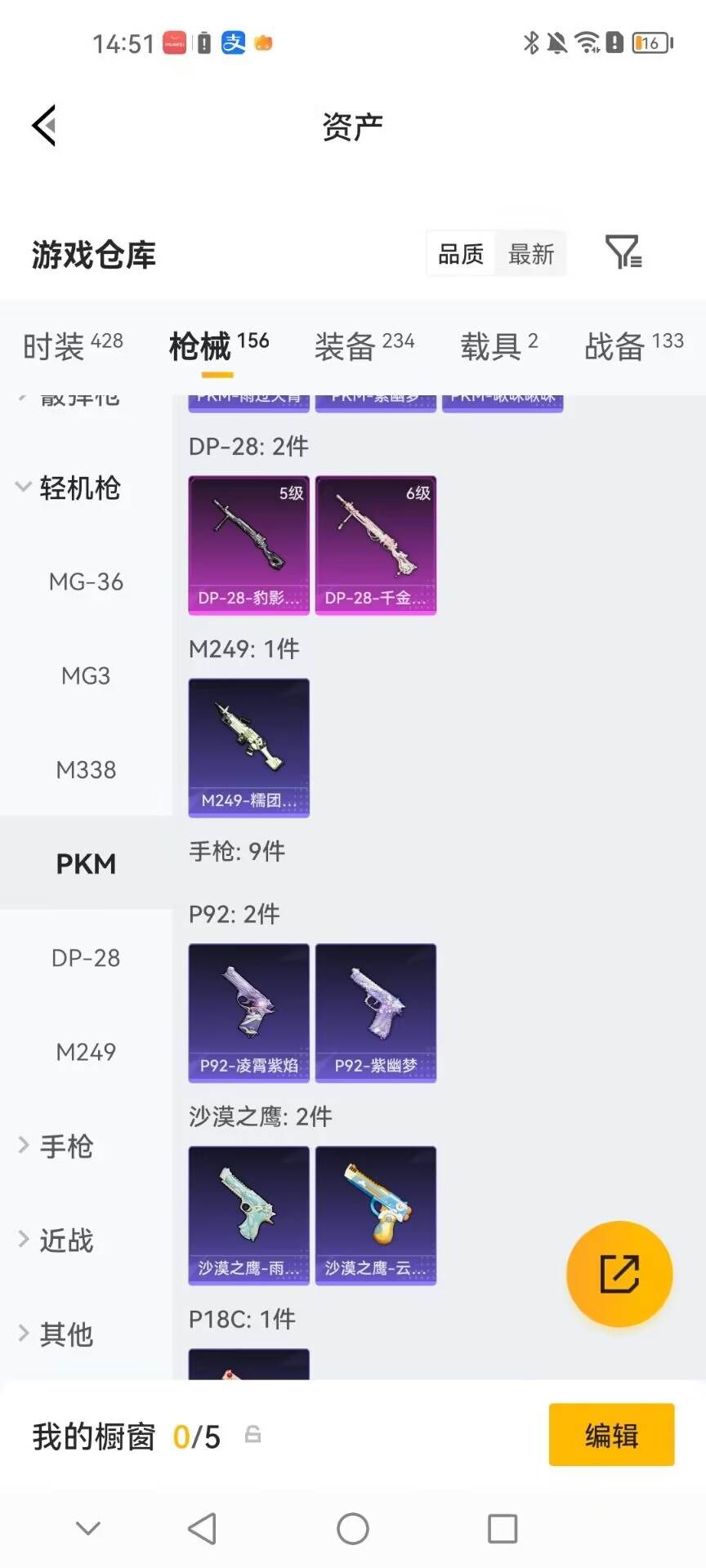Tap the 编辑 button

pos(611,1435)
